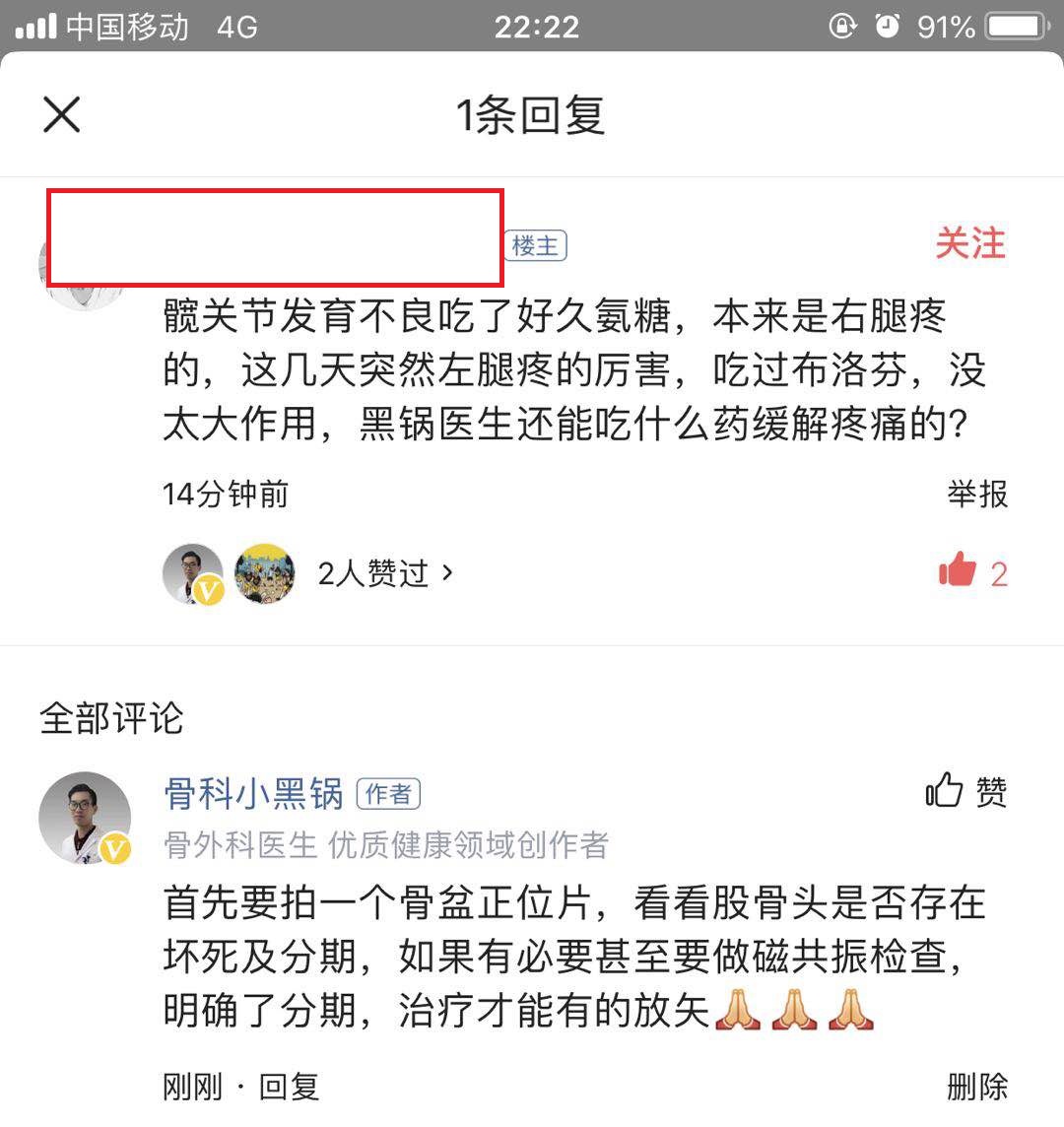The image size is (1064, 1127).
Task: Tap the cellular signal bars icon
Action: [39, 26]
